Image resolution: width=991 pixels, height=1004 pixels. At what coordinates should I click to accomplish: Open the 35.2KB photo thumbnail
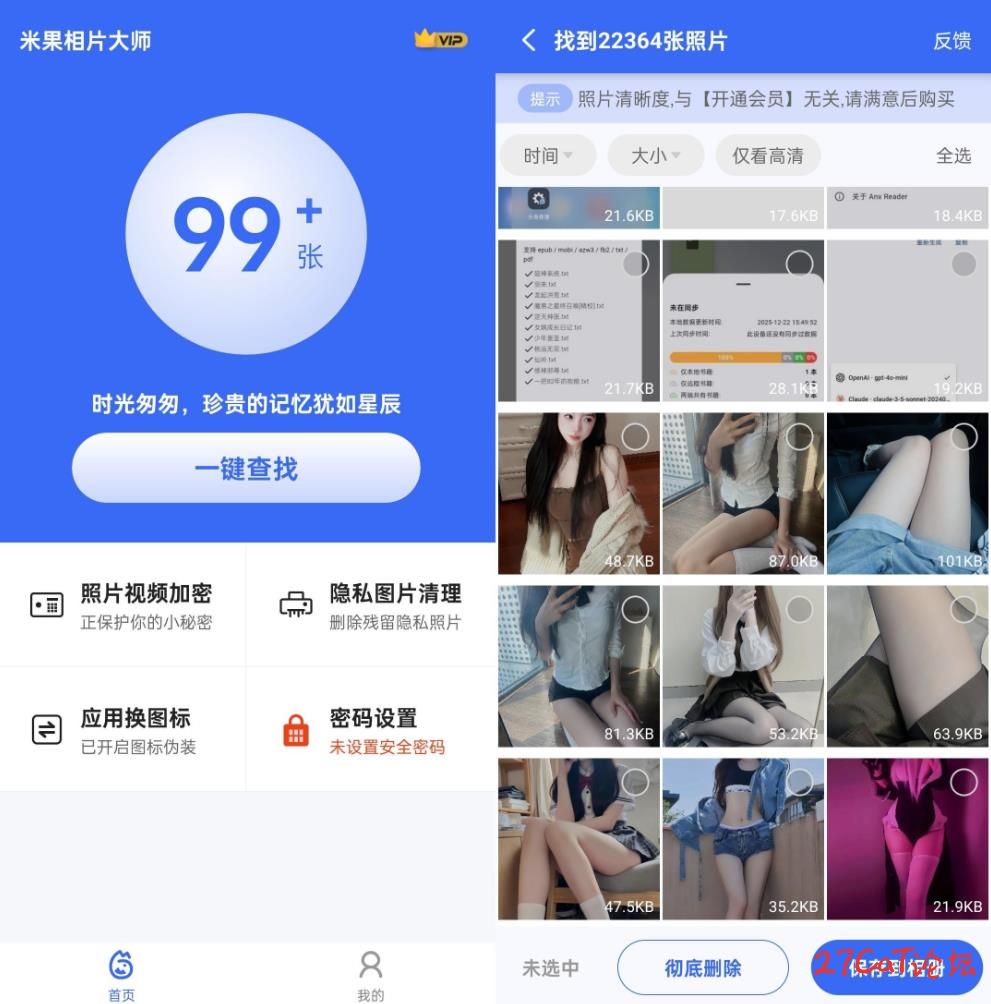[x=743, y=838]
